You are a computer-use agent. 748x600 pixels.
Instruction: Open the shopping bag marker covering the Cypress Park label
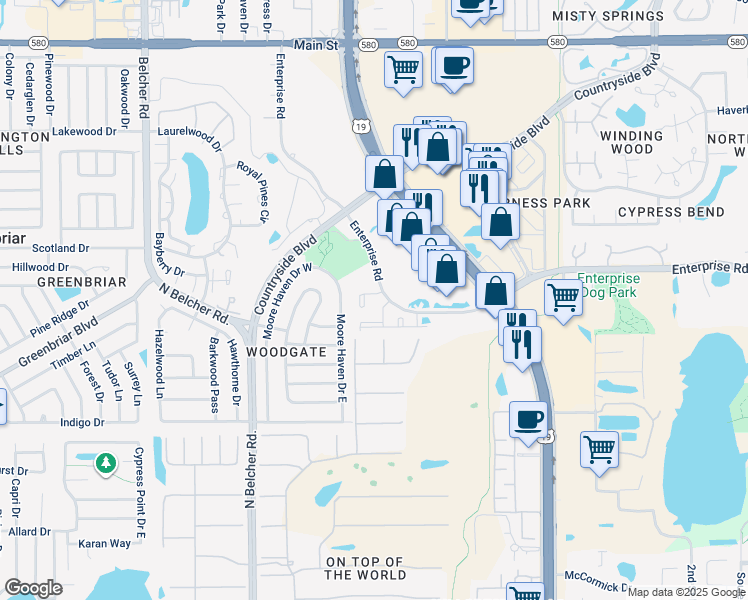[x=500, y=223]
